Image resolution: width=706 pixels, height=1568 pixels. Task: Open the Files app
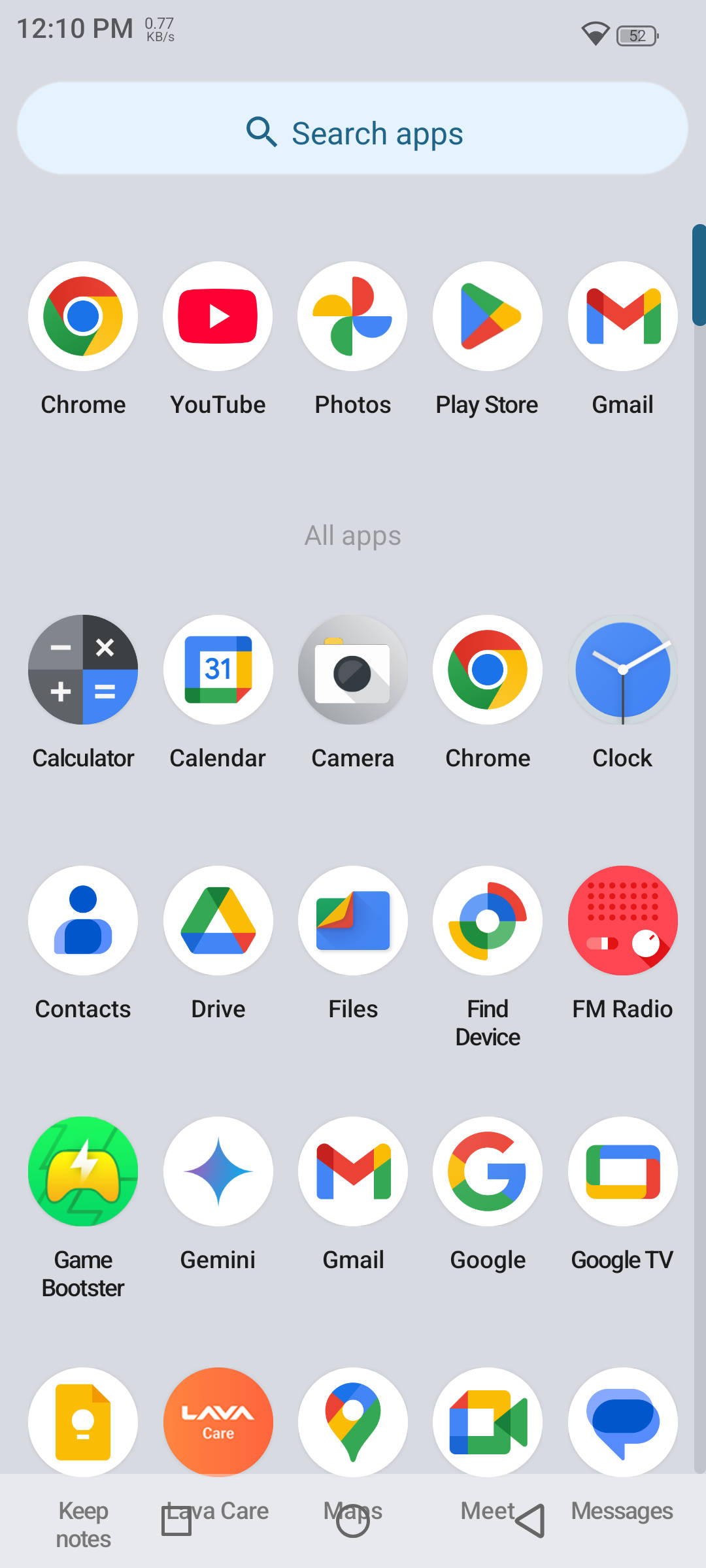point(353,921)
